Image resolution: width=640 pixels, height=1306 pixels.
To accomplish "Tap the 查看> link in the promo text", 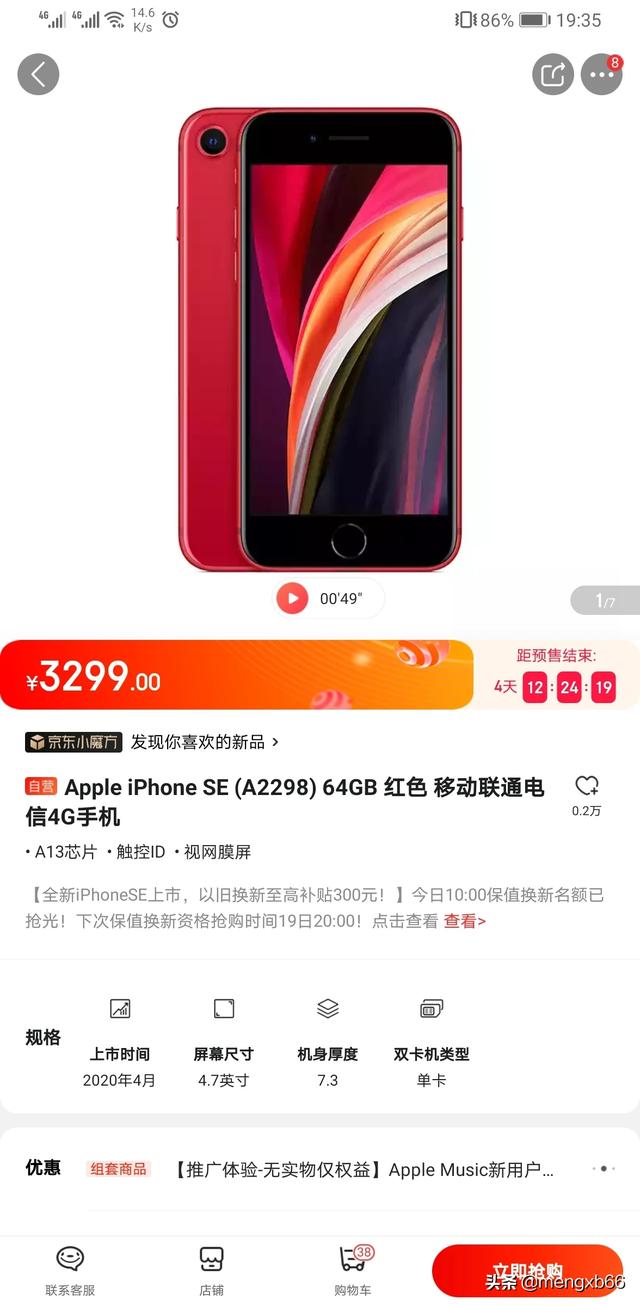I will point(465,921).
